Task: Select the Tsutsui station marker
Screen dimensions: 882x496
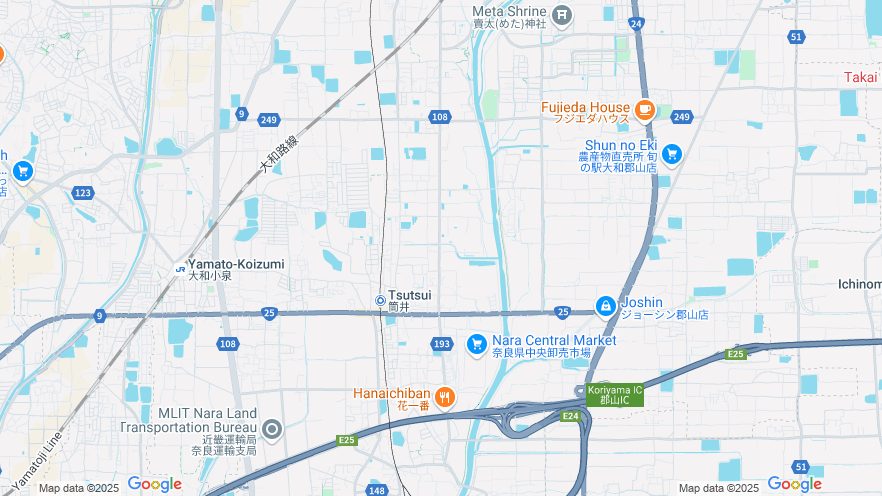Action: tap(380, 300)
